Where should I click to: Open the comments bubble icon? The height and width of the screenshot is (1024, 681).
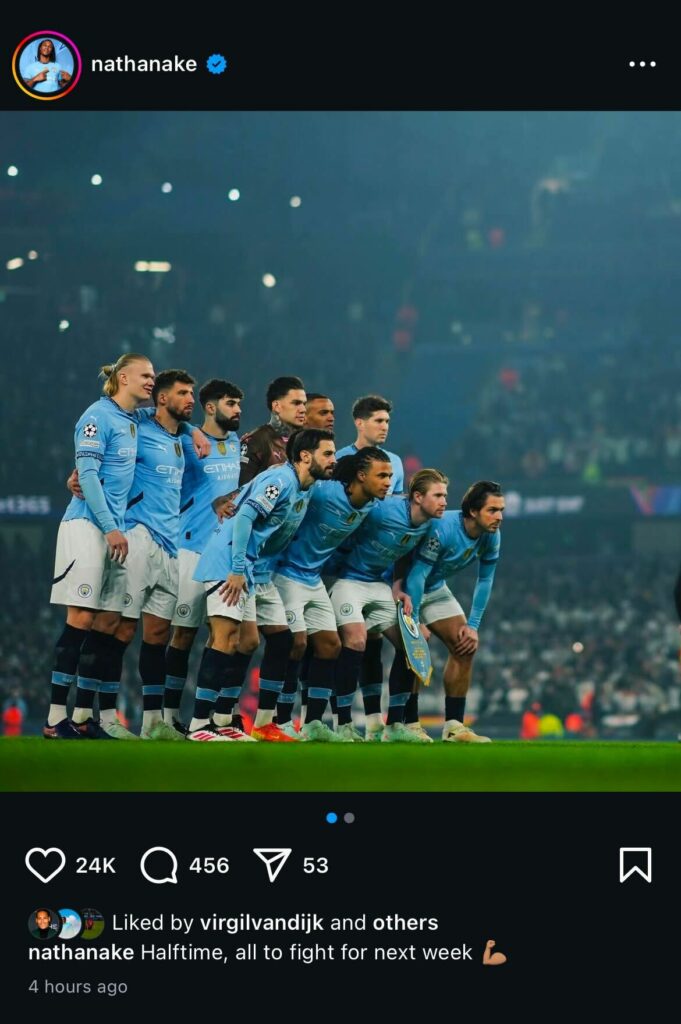[x=159, y=865]
